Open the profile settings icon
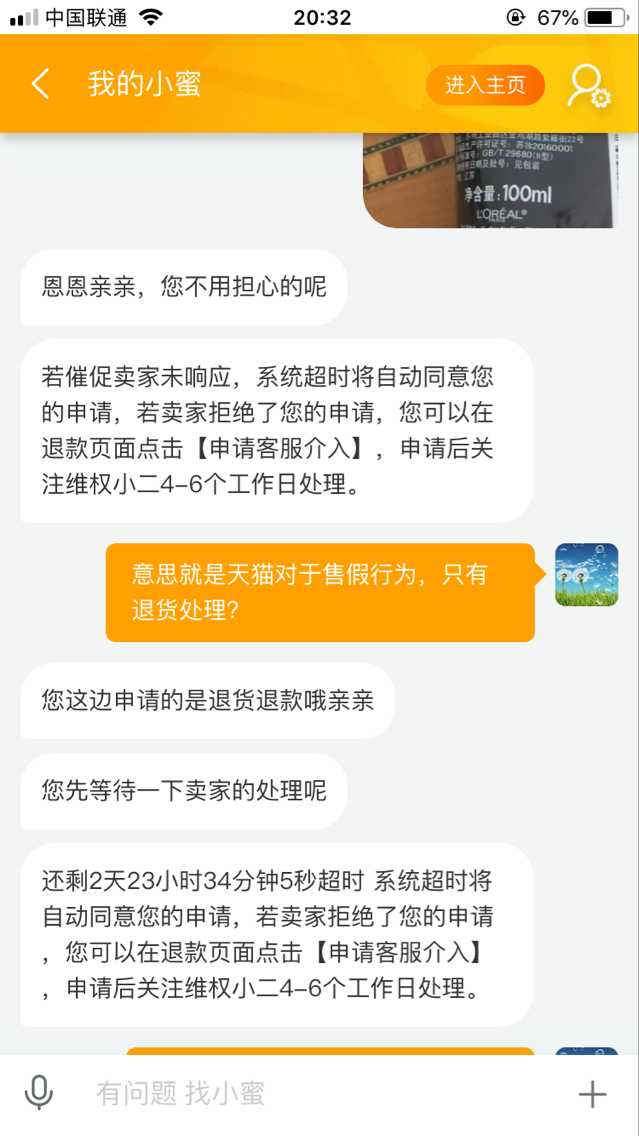Viewport: 639px width, 1136px height. pyautogui.click(x=589, y=86)
